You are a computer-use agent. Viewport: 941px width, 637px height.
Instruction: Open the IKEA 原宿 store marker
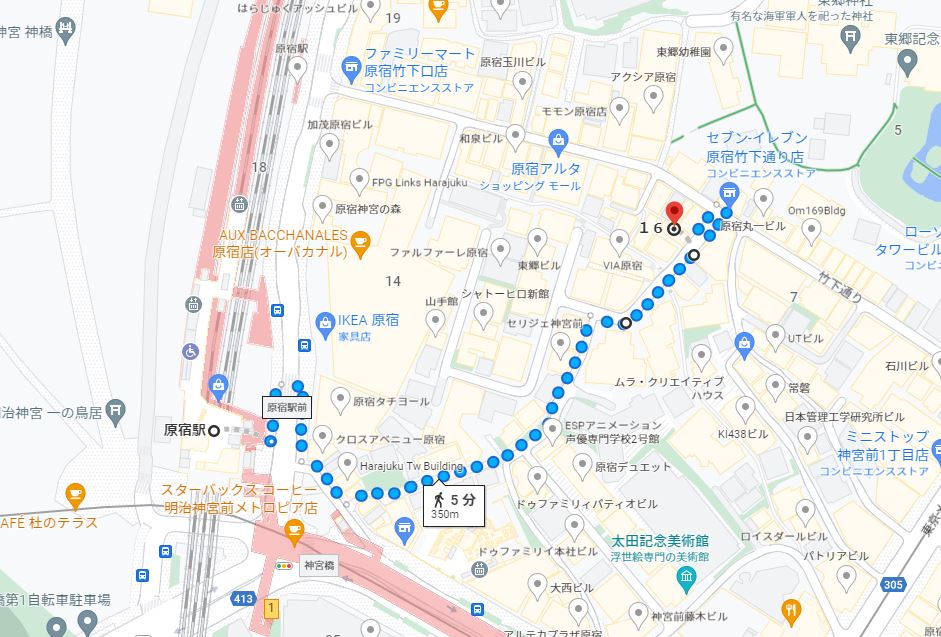(x=325, y=322)
